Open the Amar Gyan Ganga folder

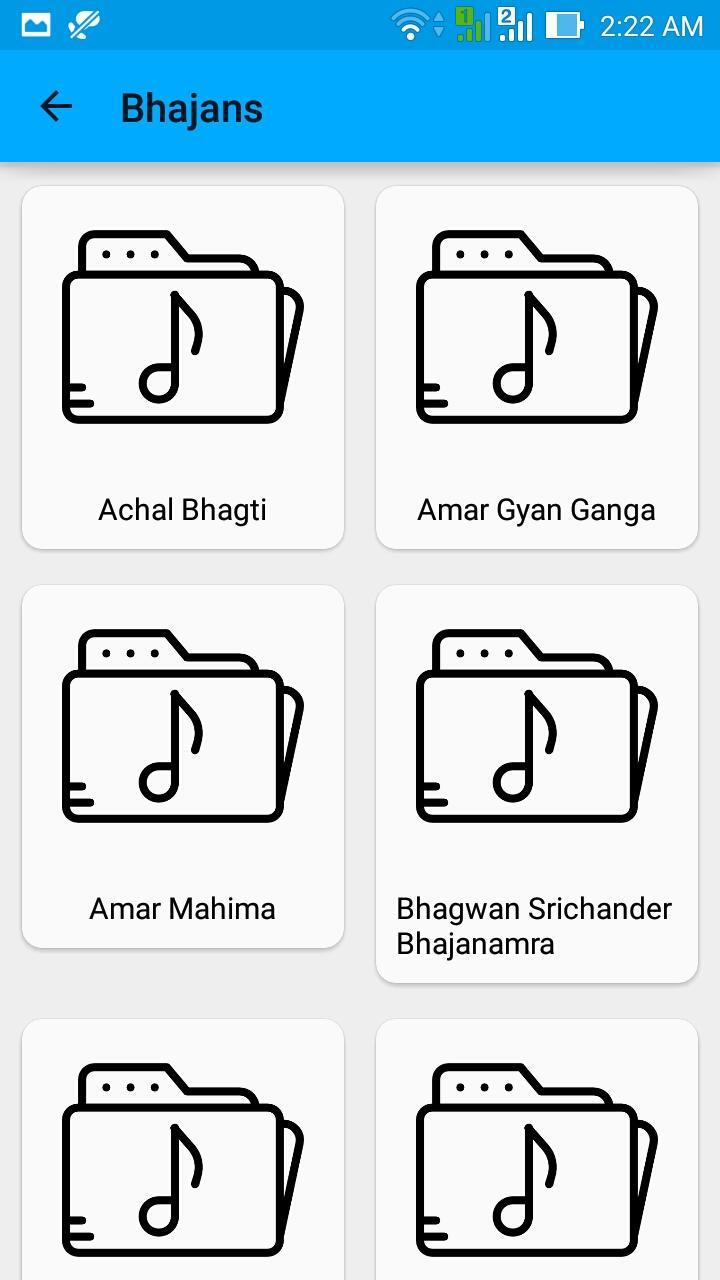537,367
